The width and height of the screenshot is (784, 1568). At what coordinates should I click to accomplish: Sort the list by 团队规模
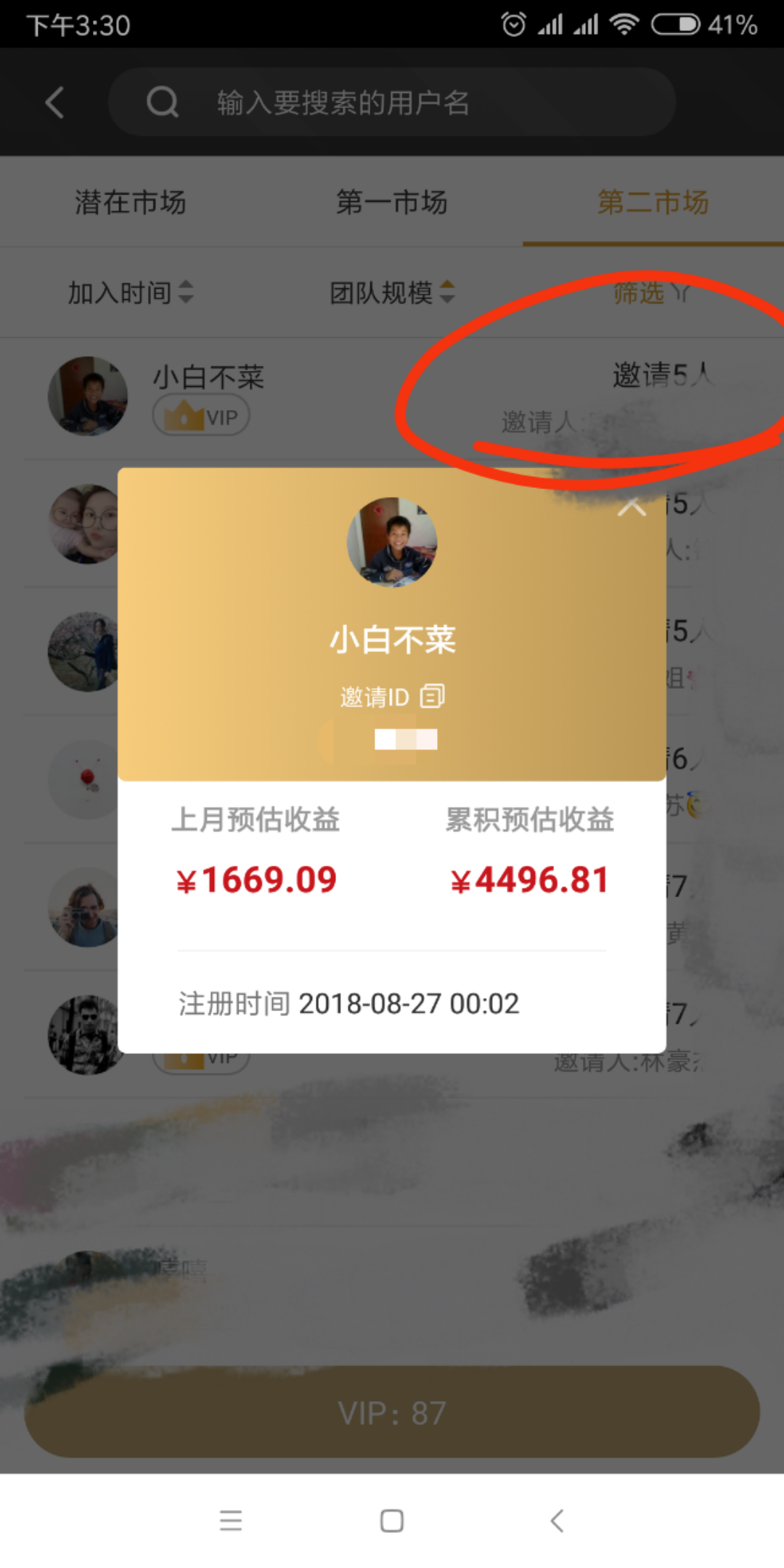click(392, 293)
